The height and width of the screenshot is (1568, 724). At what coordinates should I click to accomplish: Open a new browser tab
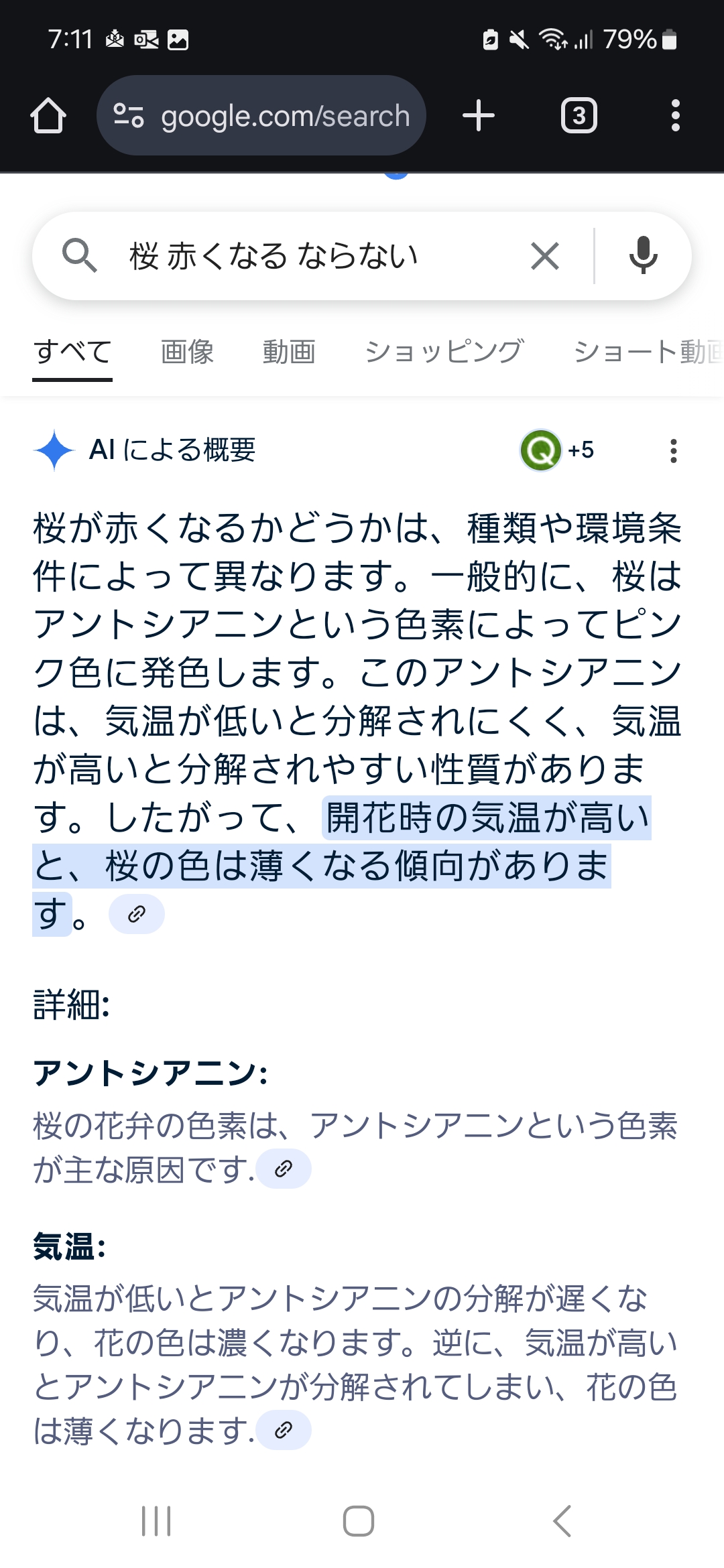tap(479, 116)
